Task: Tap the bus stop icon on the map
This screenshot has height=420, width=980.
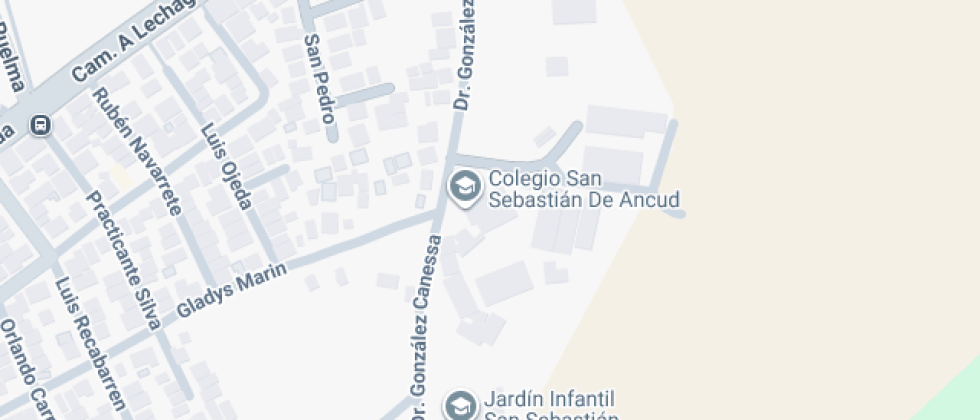Action: point(41,125)
